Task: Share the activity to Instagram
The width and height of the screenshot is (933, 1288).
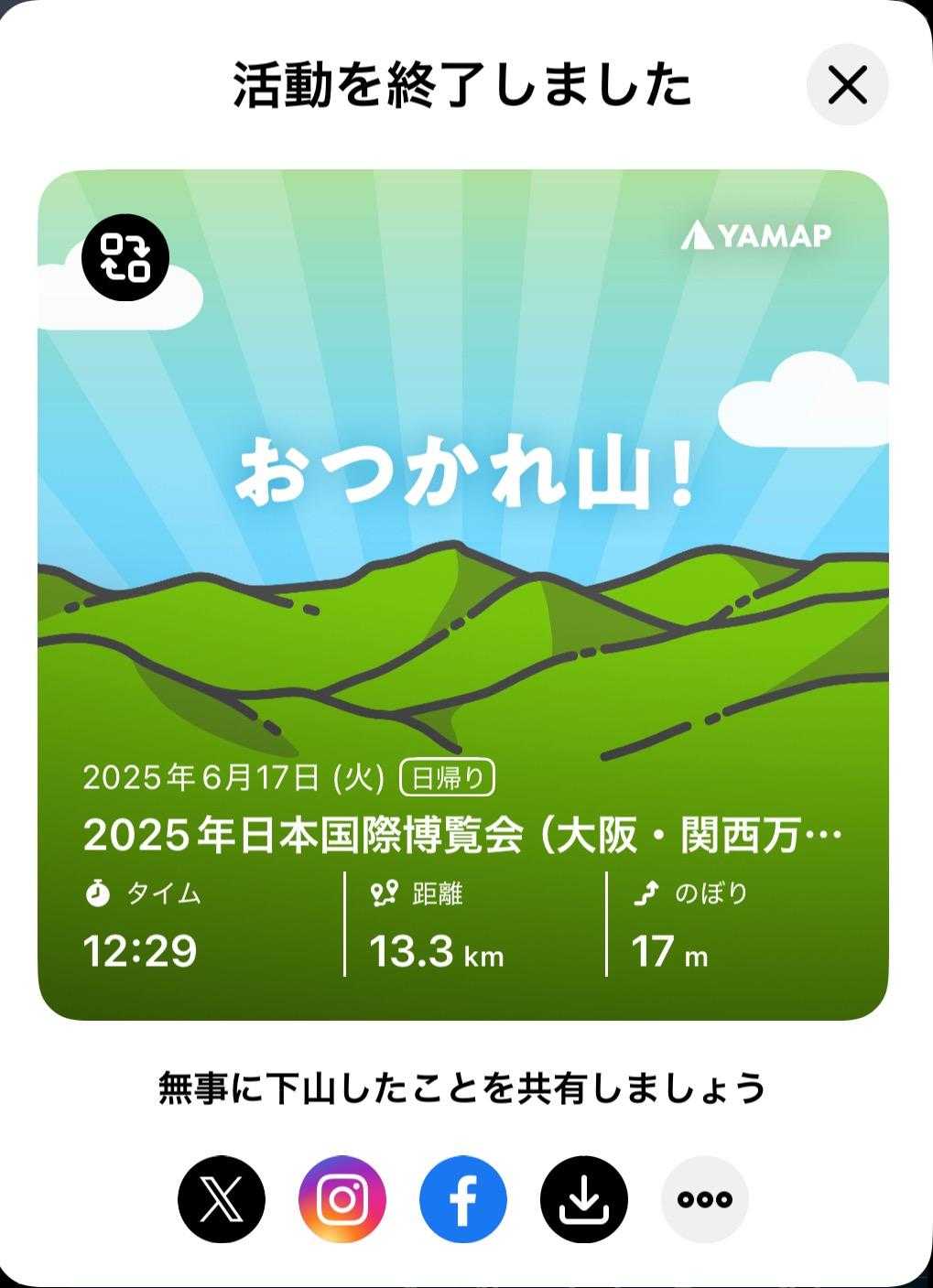Action: click(342, 1199)
